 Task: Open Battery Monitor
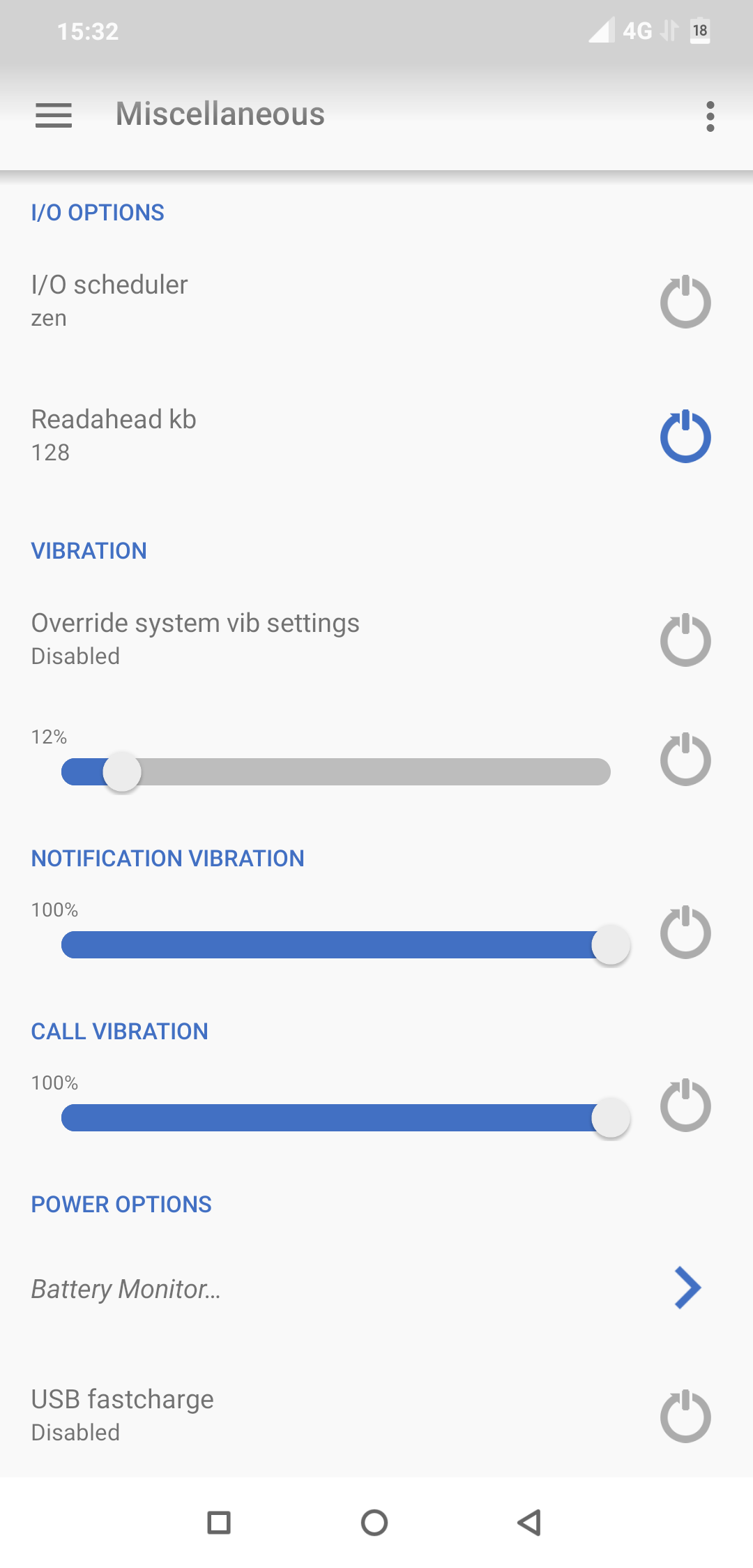click(376, 1288)
